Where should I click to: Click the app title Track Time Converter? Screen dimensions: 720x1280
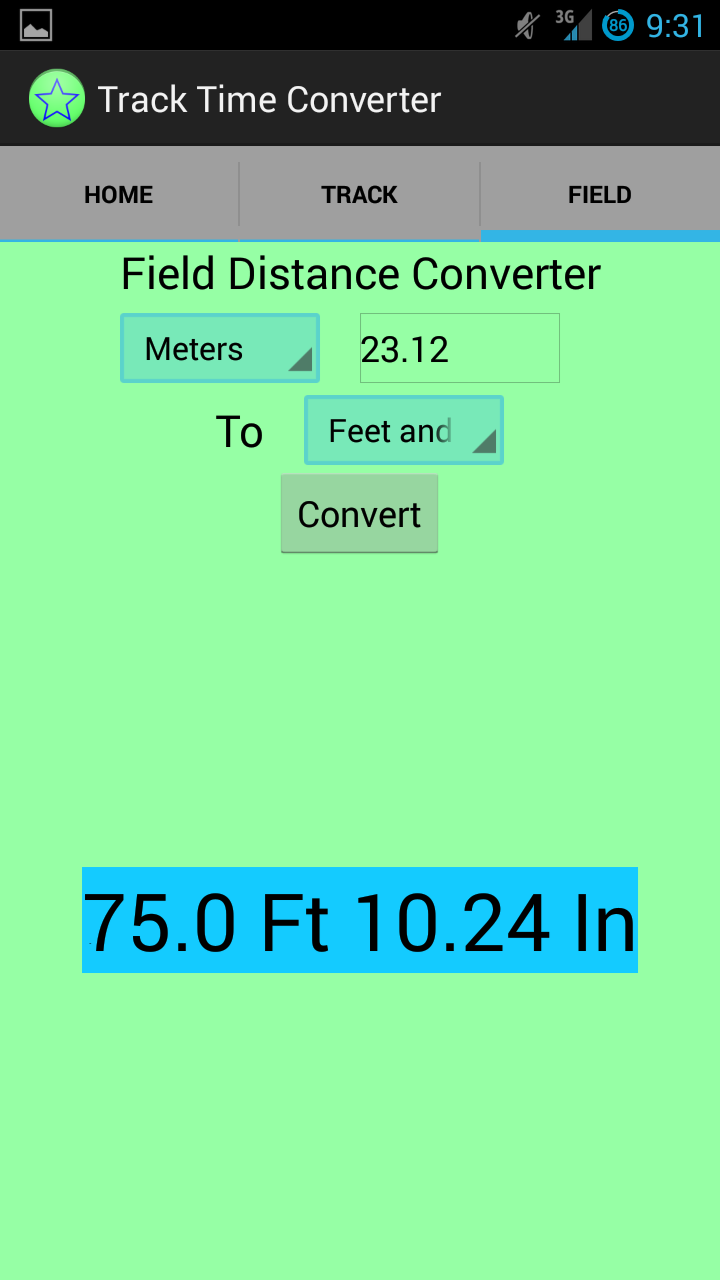(x=268, y=98)
